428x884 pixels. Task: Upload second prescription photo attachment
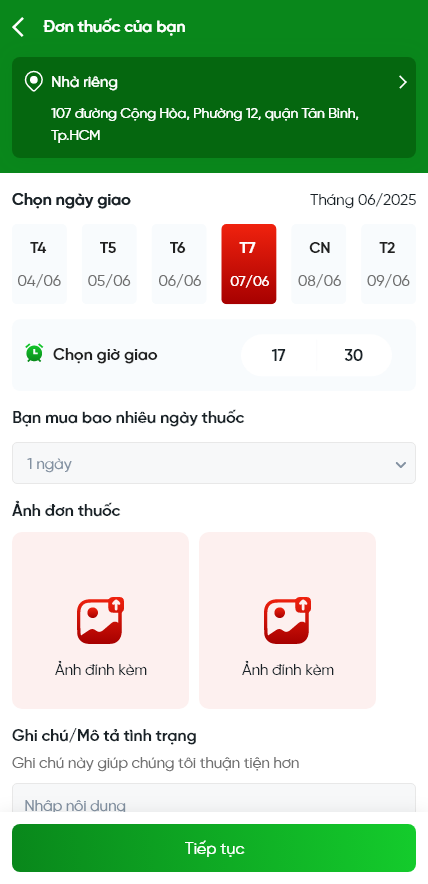[288, 620]
